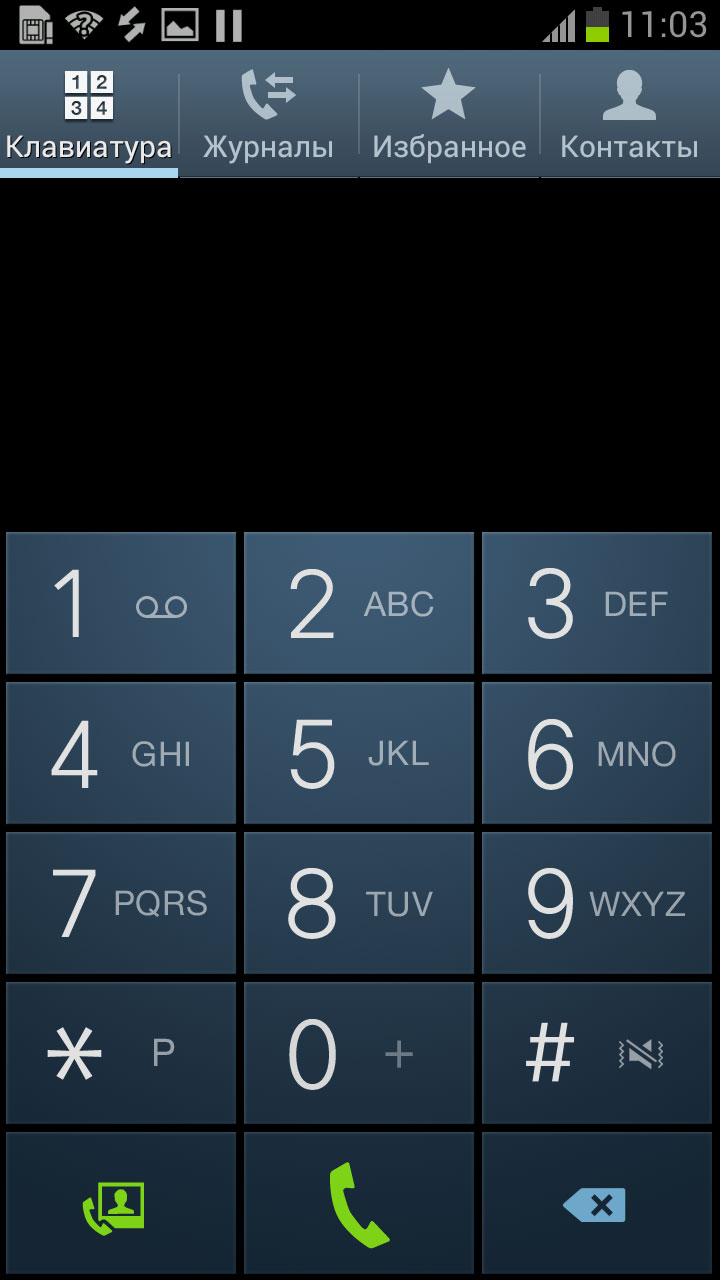720x1280 pixels.
Task: Enter digit 5 JKL
Action: pyautogui.click(x=359, y=753)
